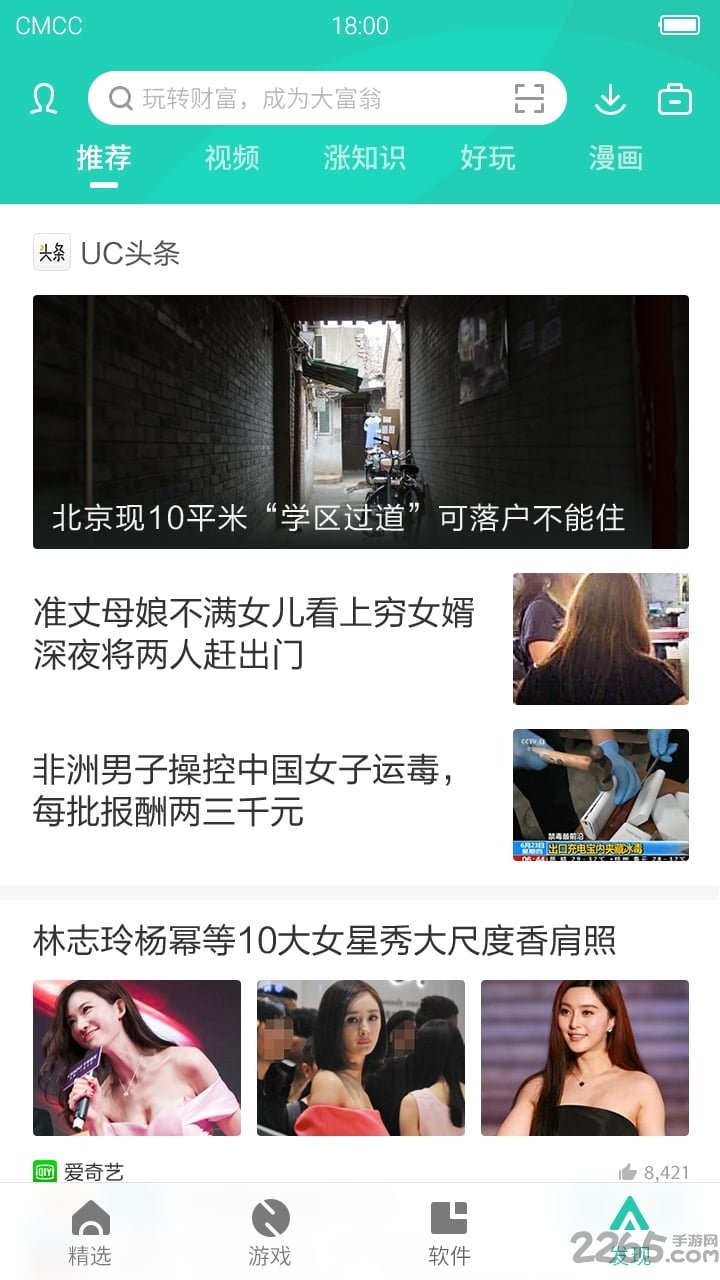Open the 好玩 tab
The height and width of the screenshot is (1280, 720).
(x=489, y=158)
